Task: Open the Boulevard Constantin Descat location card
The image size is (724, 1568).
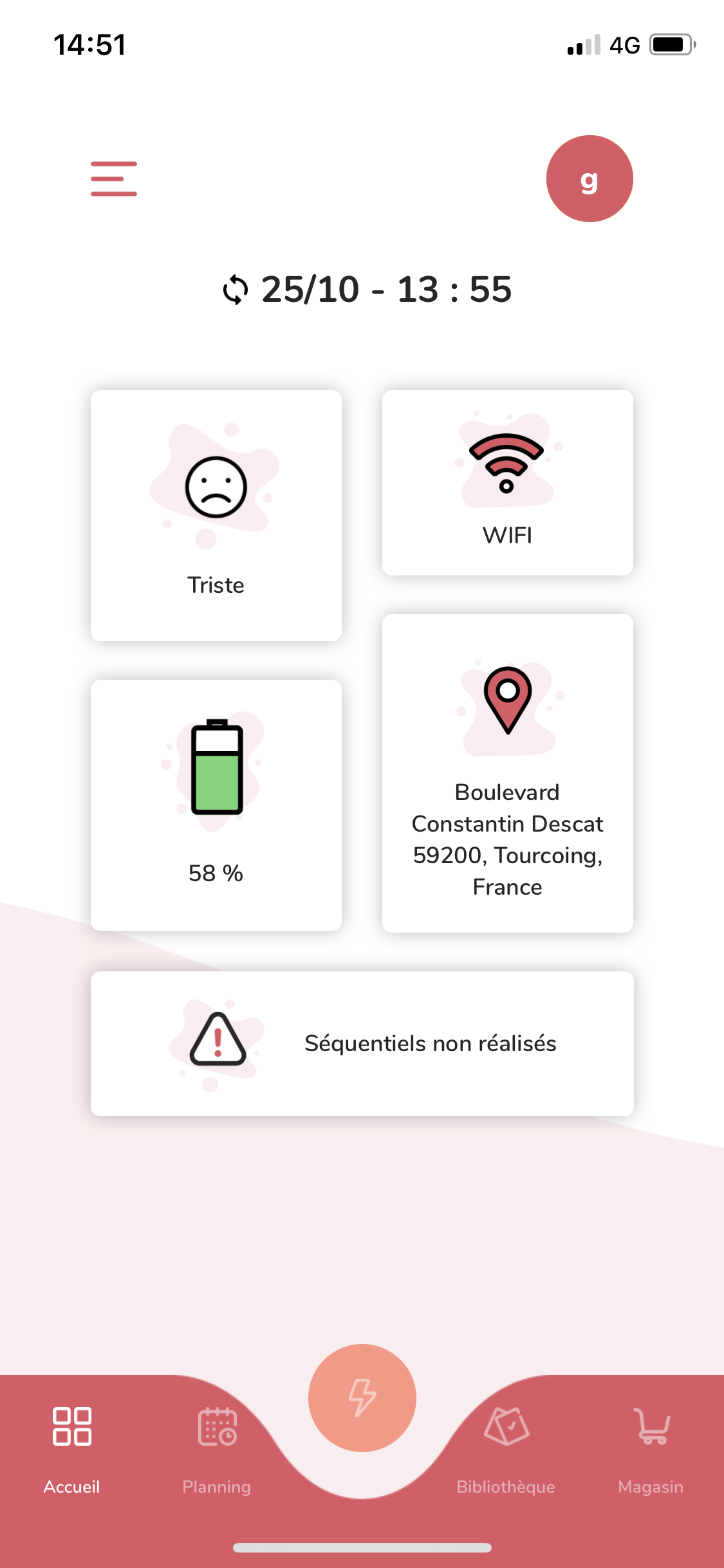Action: [507, 773]
